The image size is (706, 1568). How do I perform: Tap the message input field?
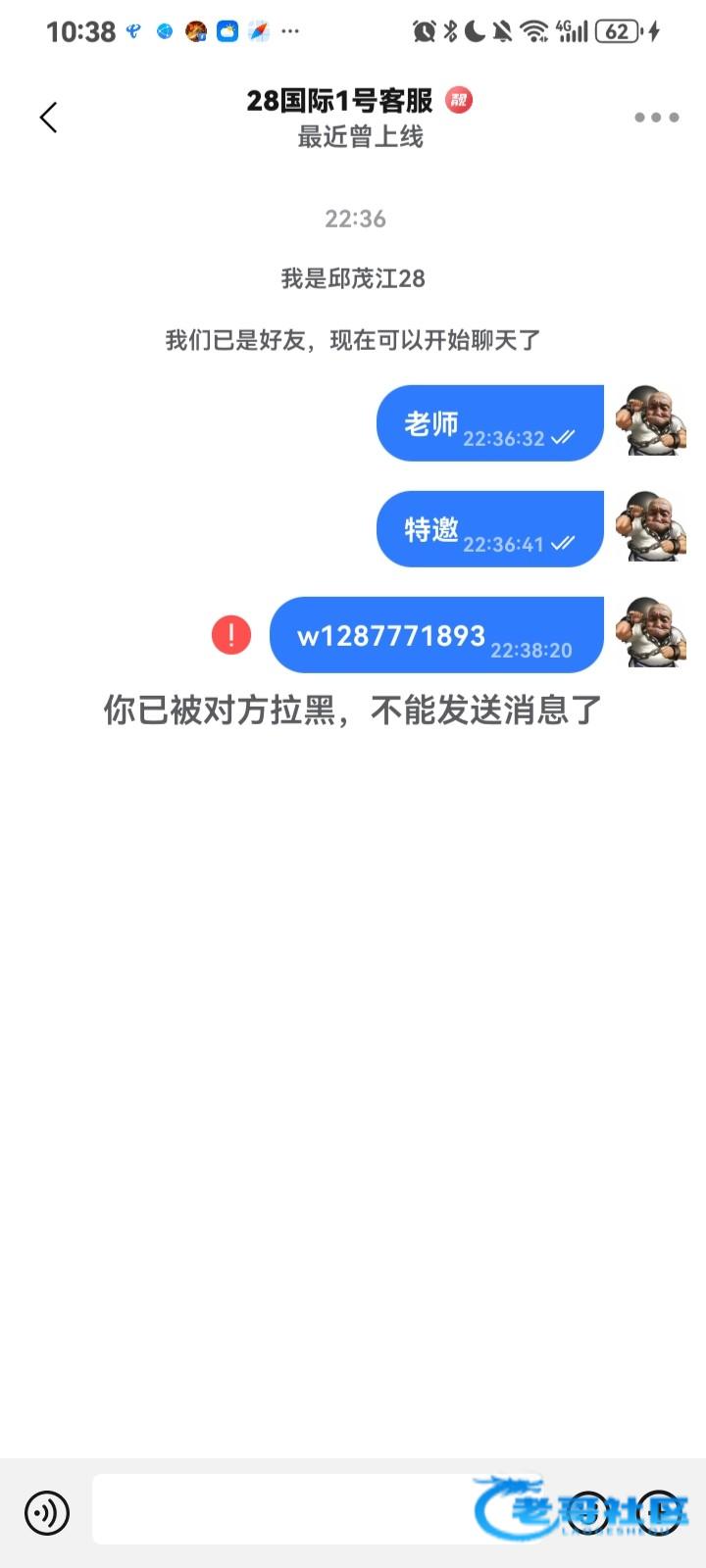click(x=284, y=1509)
